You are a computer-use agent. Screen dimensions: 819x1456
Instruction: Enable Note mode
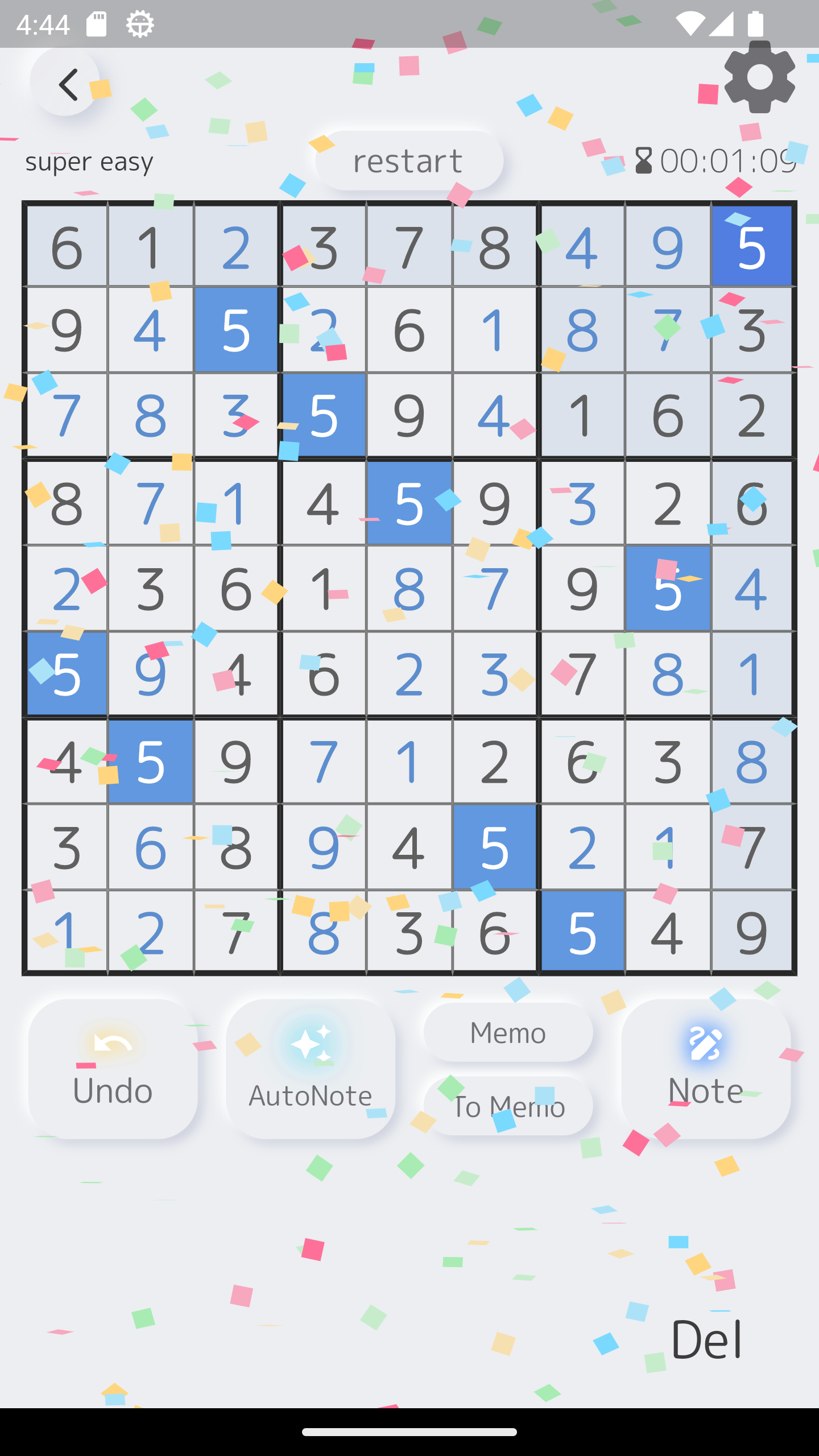705,1069
